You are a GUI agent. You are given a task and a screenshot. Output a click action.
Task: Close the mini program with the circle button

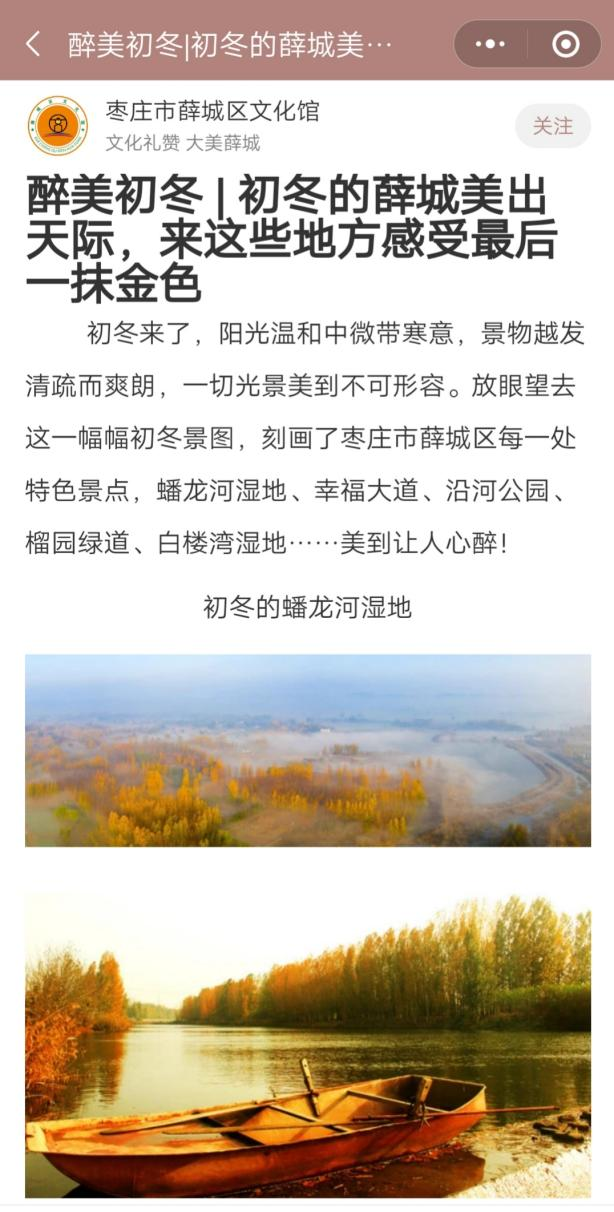tap(565, 44)
